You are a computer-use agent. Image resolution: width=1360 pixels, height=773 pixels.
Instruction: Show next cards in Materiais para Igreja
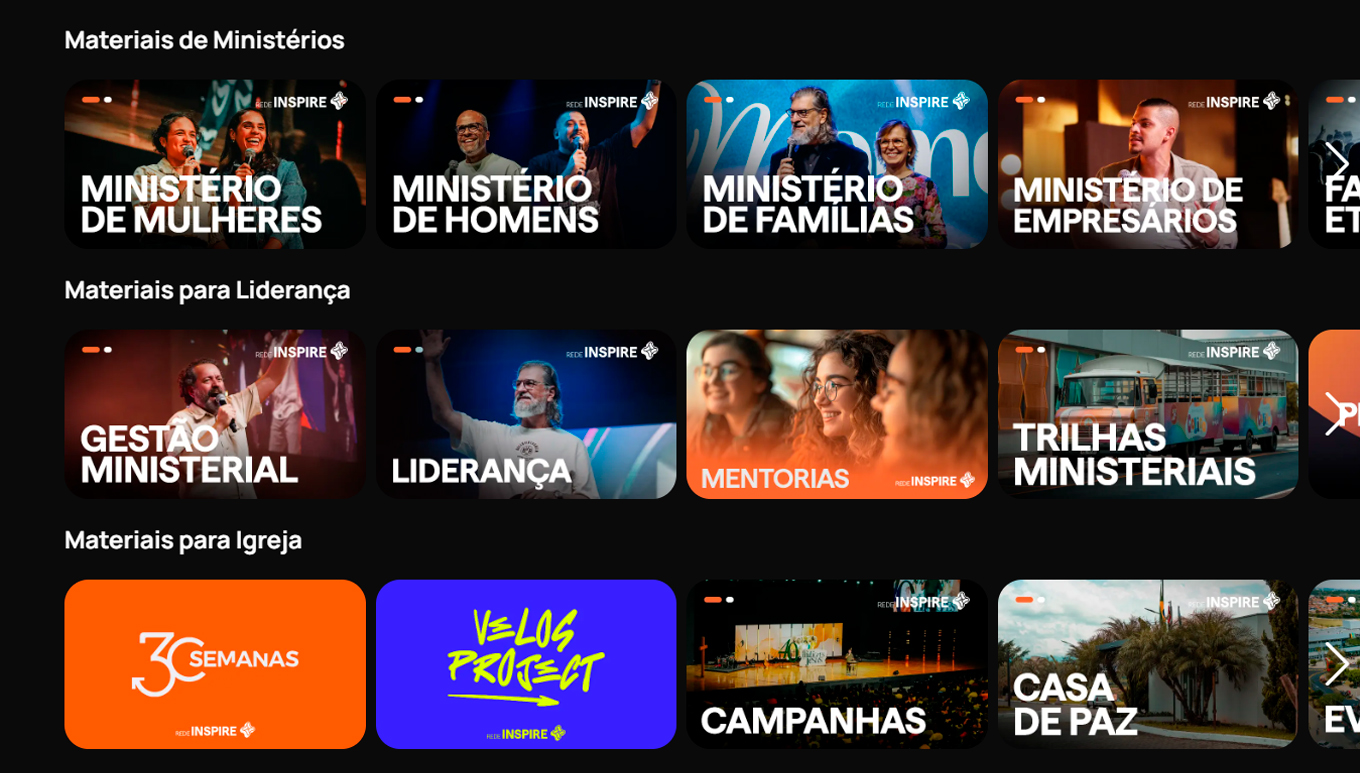pos(1337,664)
